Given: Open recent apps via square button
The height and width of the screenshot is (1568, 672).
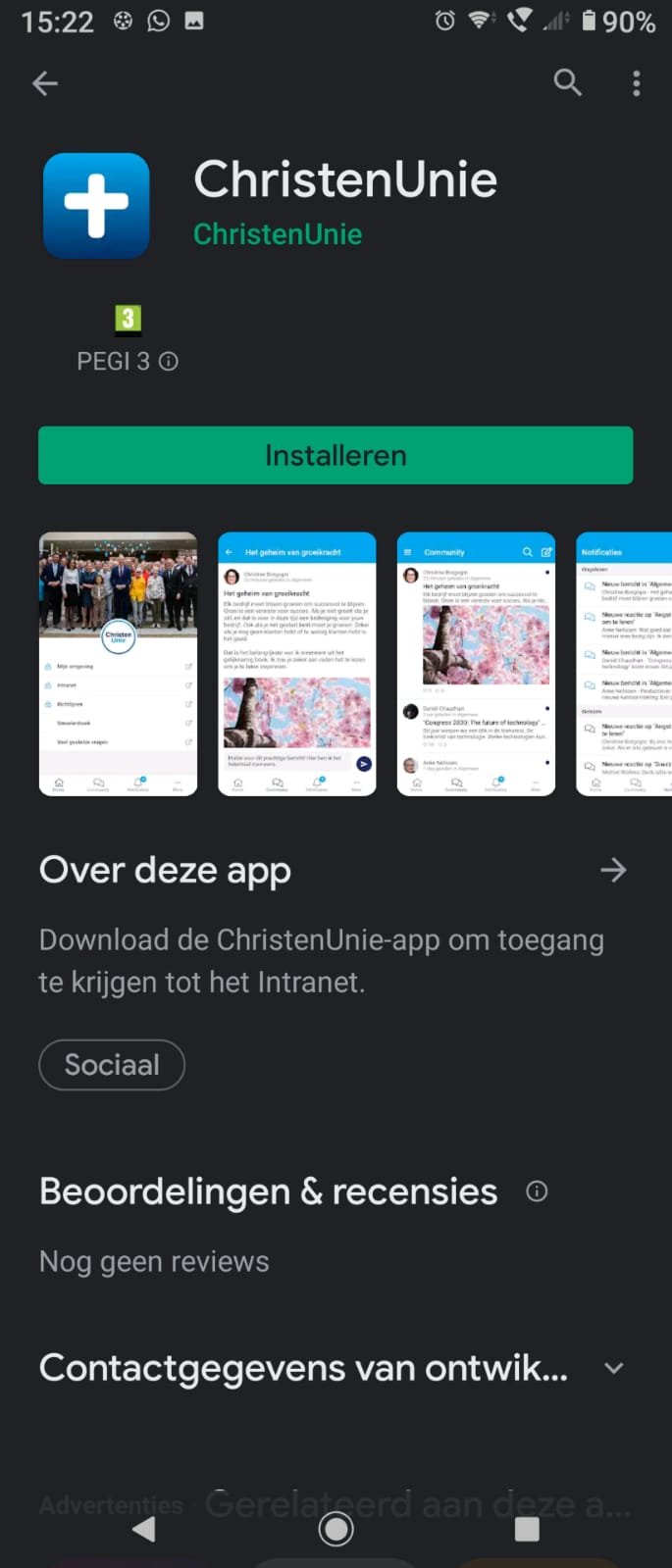Looking at the screenshot, I should [527, 1528].
